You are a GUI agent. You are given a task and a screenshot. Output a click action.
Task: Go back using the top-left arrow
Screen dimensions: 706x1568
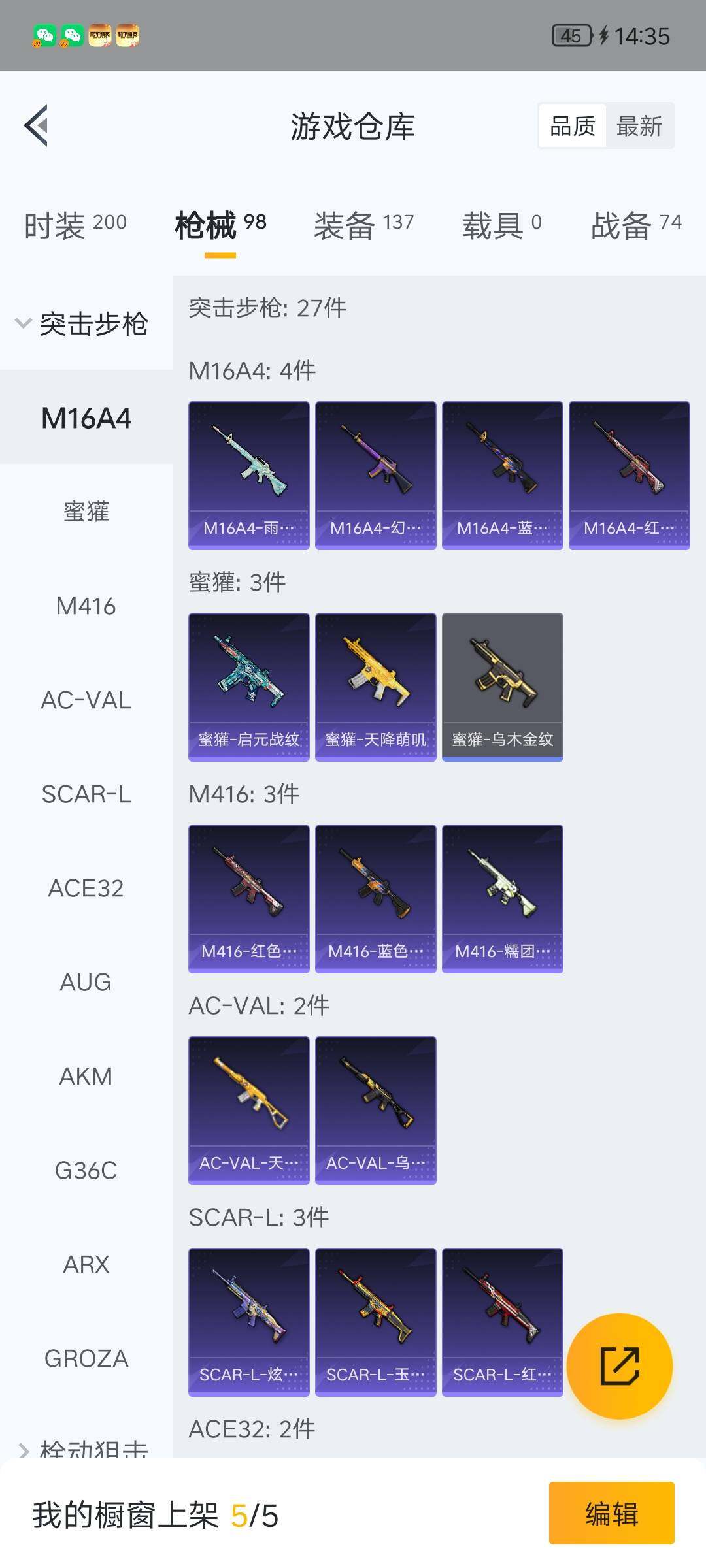(37, 125)
